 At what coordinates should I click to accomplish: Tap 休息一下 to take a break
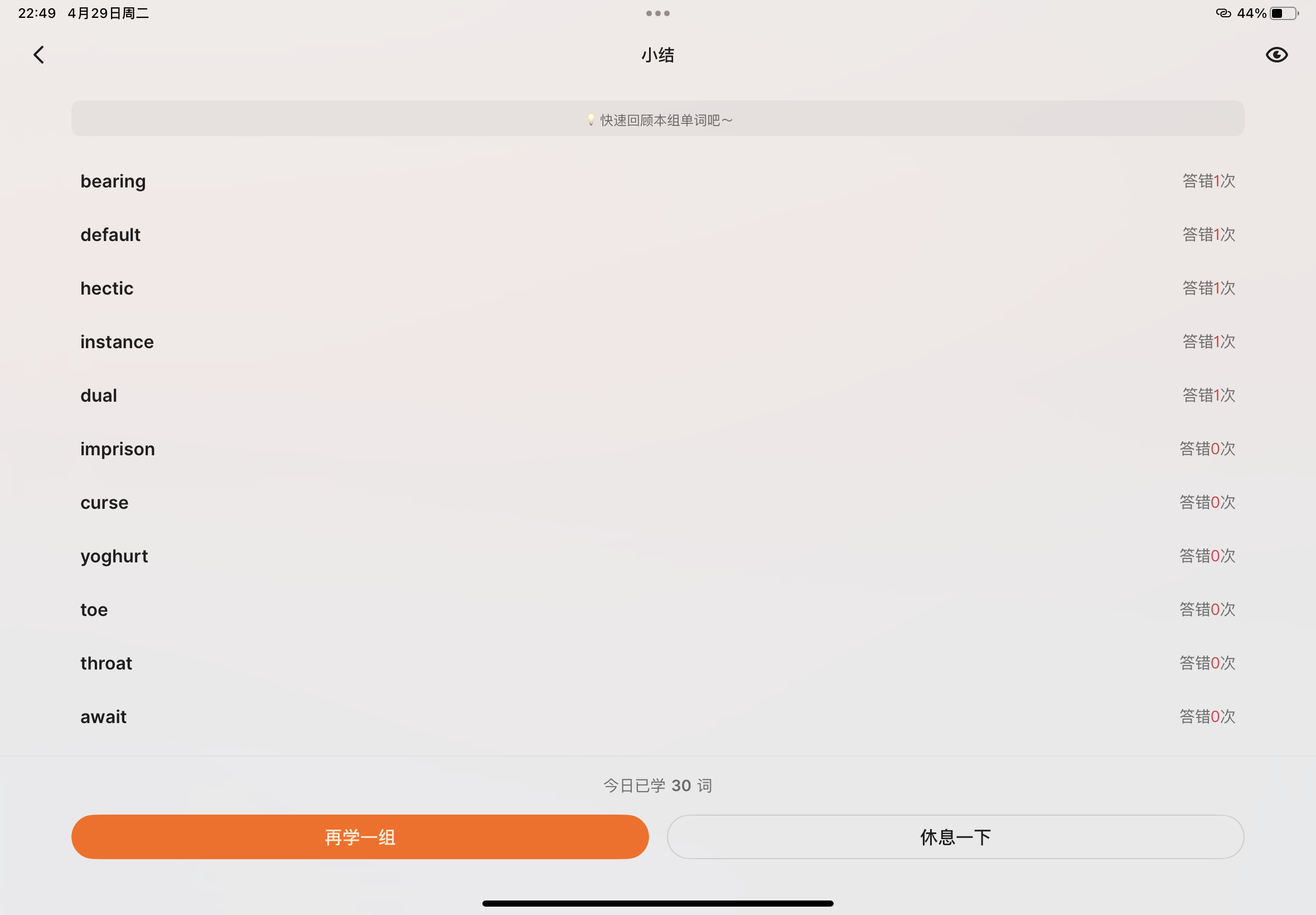955,836
